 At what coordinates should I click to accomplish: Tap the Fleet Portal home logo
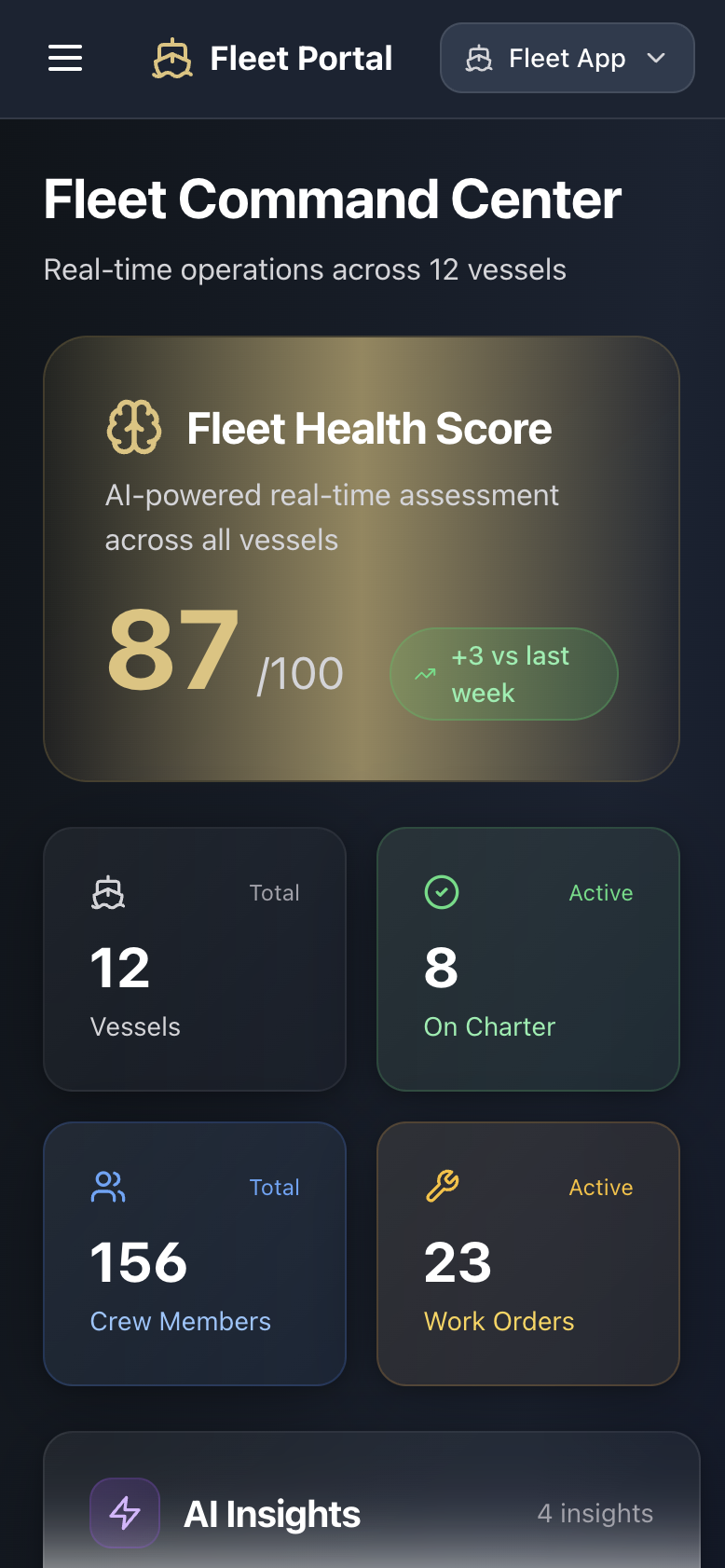(x=273, y=59)
